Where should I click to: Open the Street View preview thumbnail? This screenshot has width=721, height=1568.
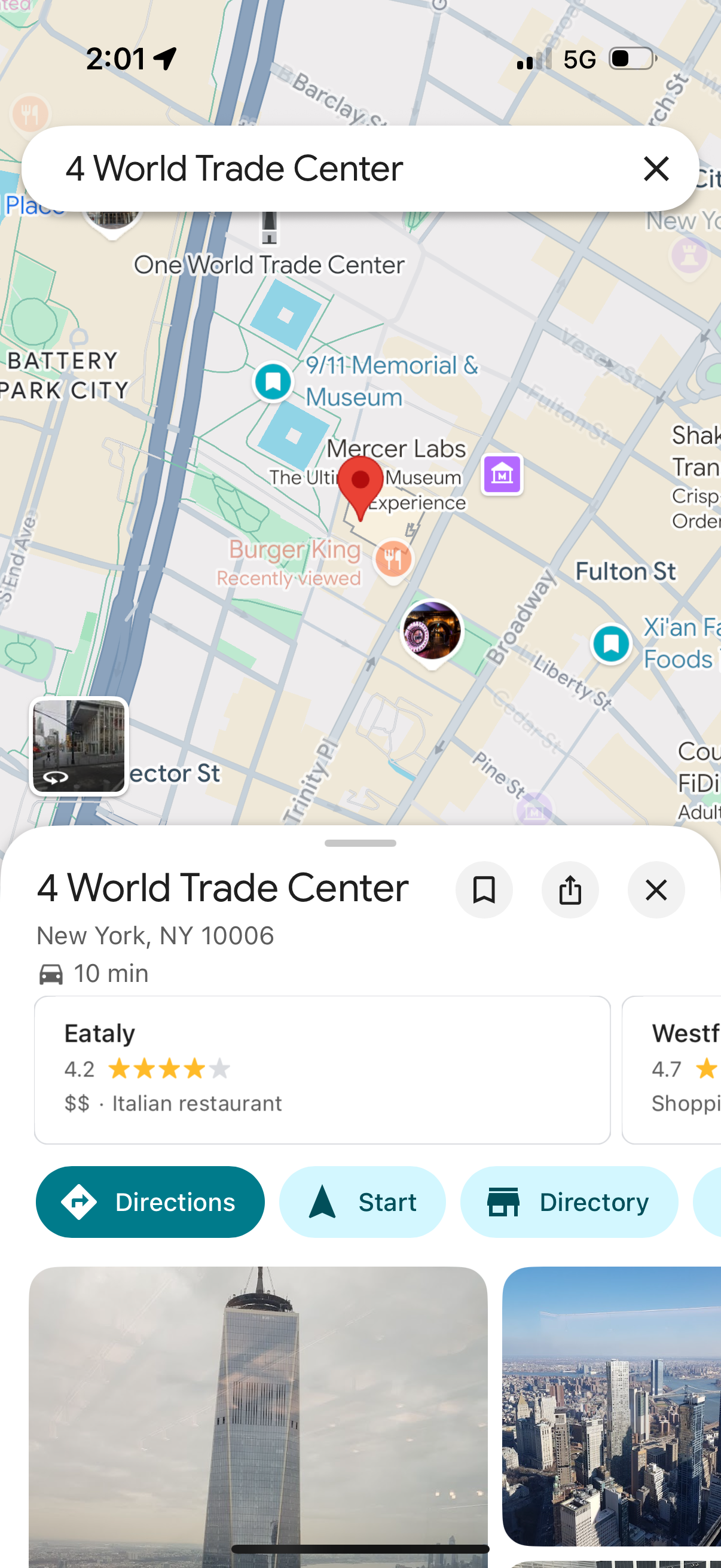(79, 747)
